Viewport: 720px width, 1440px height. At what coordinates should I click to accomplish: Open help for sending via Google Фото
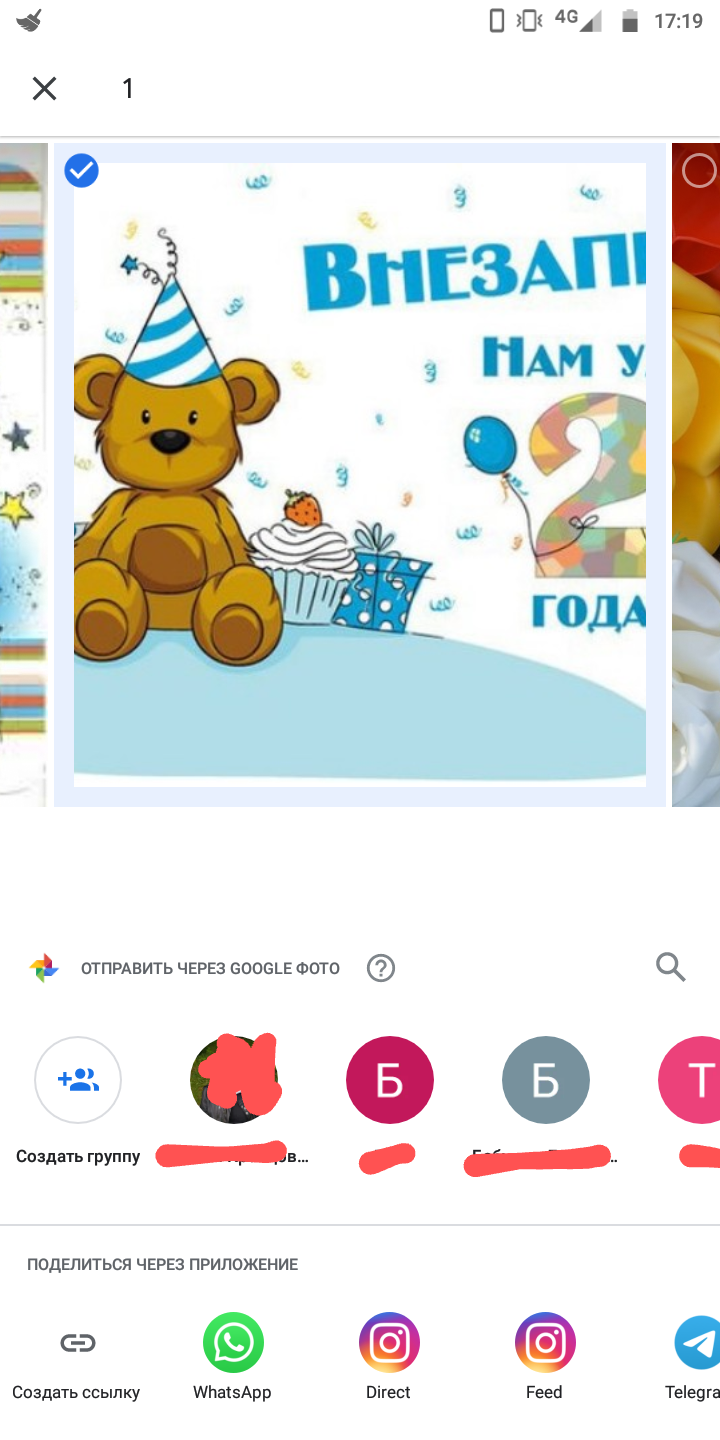coord(381,968)
